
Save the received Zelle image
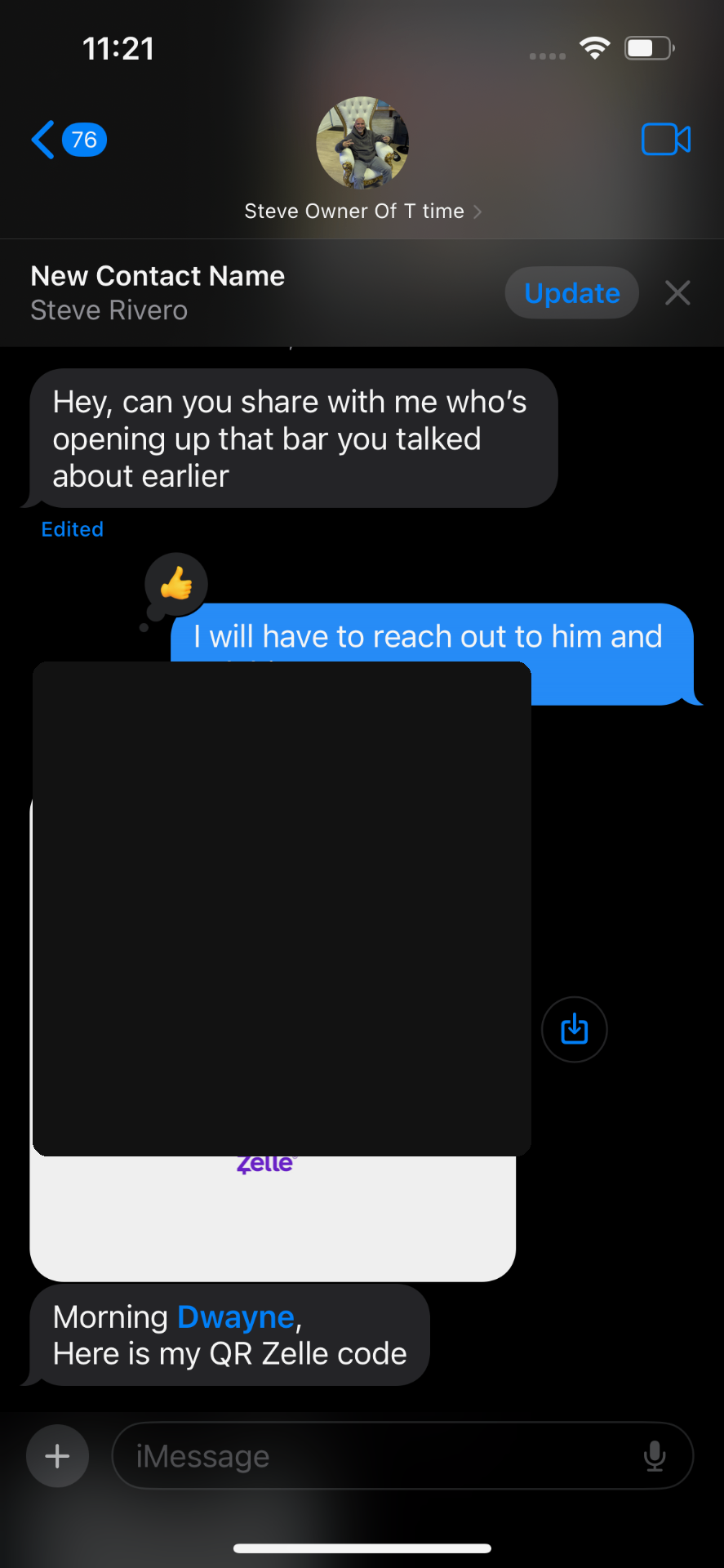tap(575, 1029)
